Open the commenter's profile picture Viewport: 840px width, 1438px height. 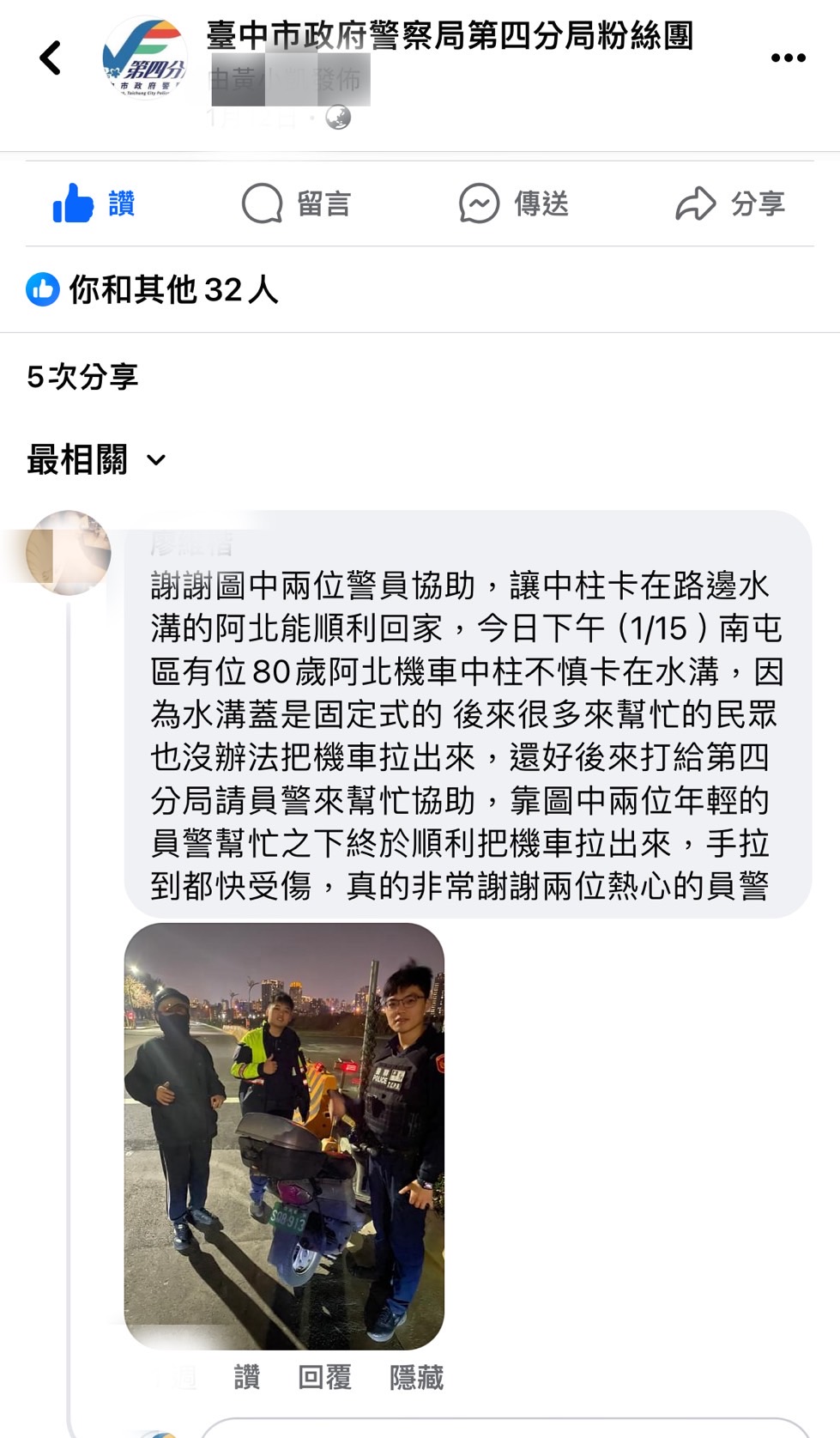click(x=69, y=552)
